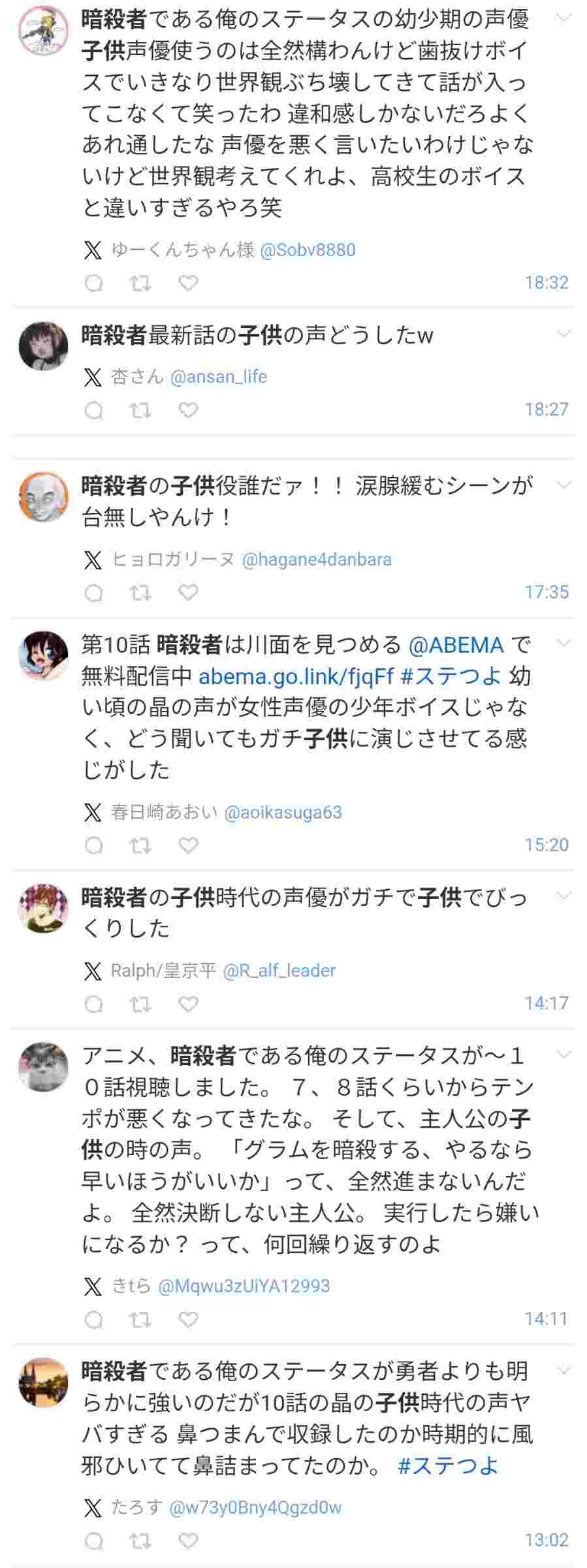Open the @hagane4danbara profile handle
587x1568 pixels.
pyautogui.click(x=317, y=559)
